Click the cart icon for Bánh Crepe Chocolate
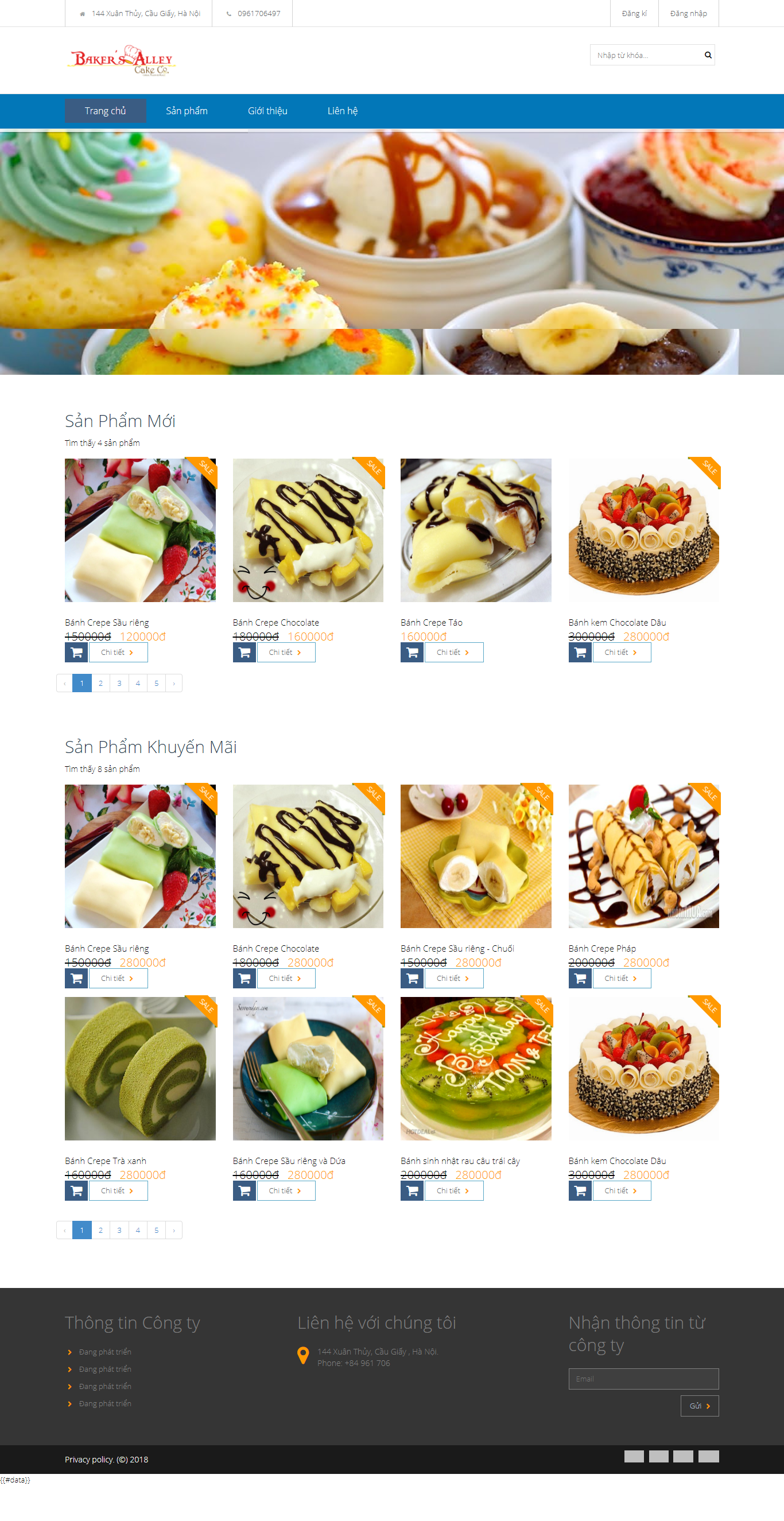784x1521 pixels. point(244,652)
